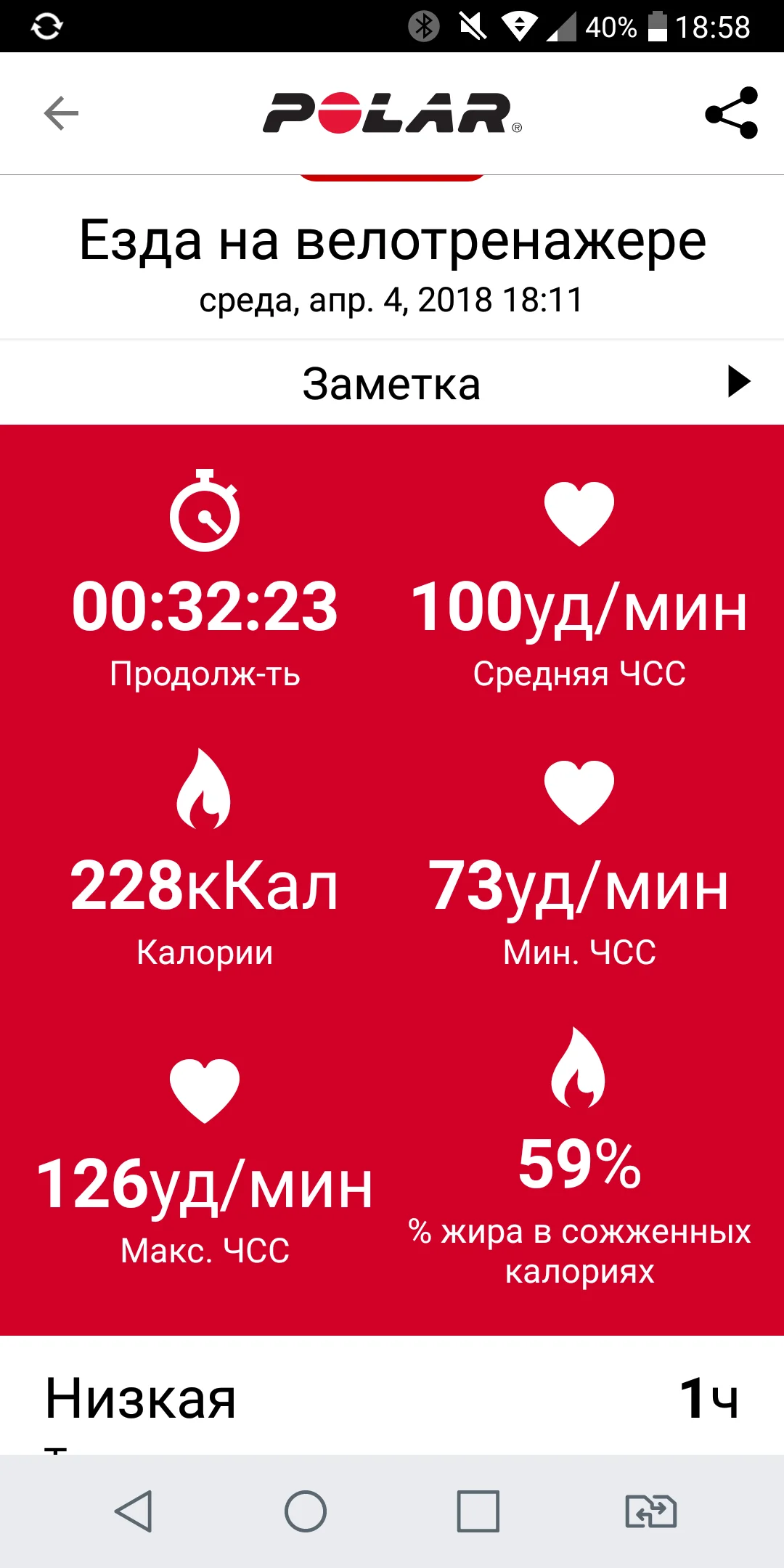Screen dimensions: 784x1568
Task: Go back using the top-left arrow
Action: pos(61,113)
